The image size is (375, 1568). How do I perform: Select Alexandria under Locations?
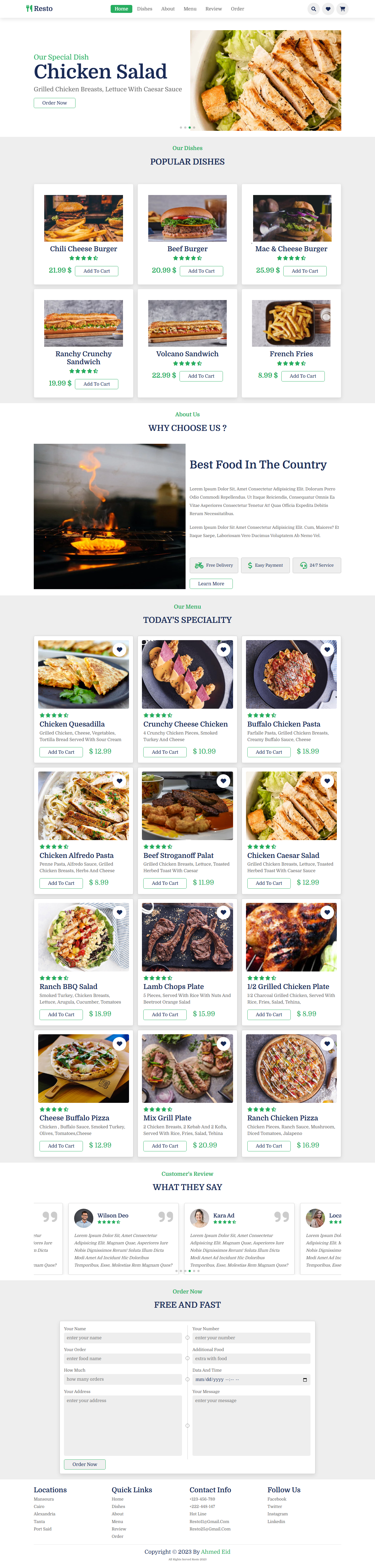[x=44, y=1514]
